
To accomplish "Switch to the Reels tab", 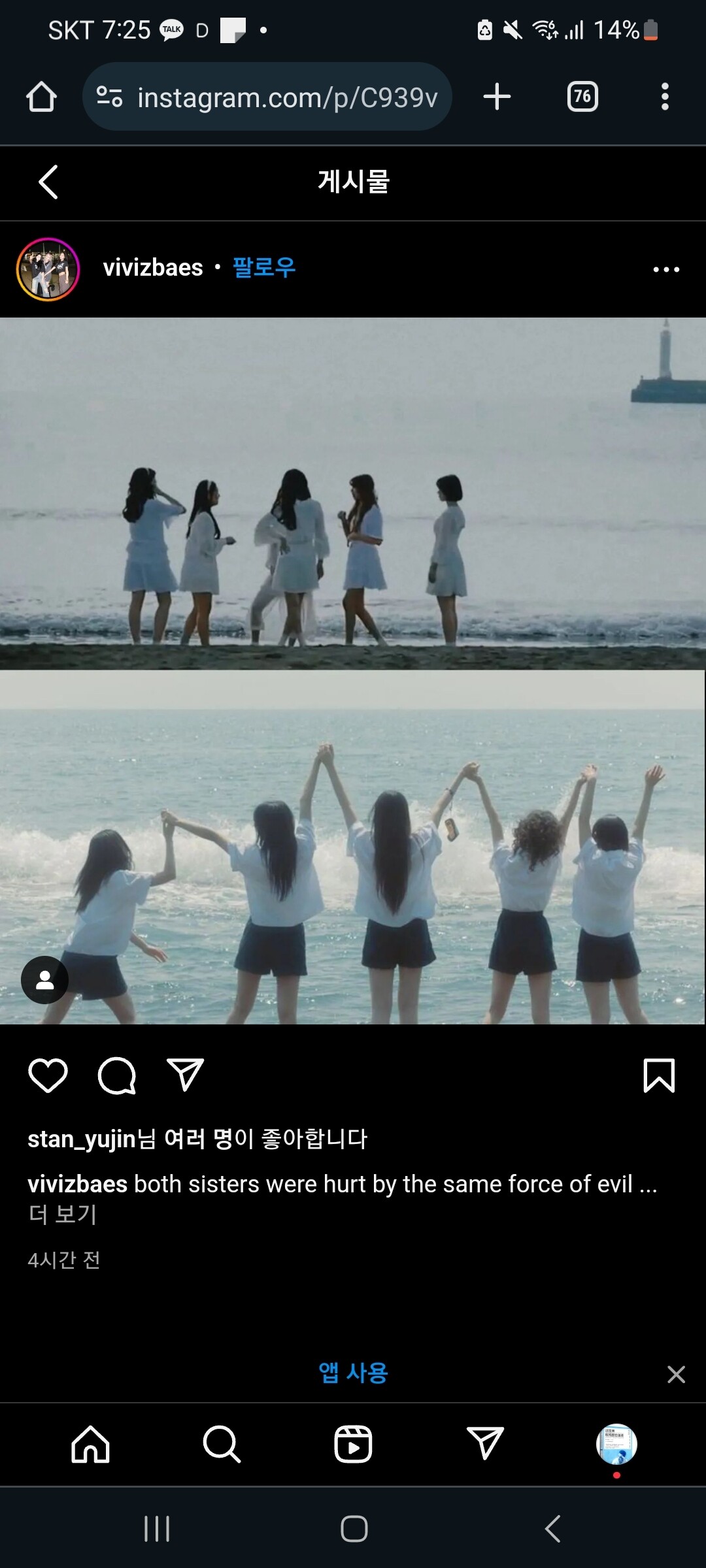I will click(x=353, y=1444).
